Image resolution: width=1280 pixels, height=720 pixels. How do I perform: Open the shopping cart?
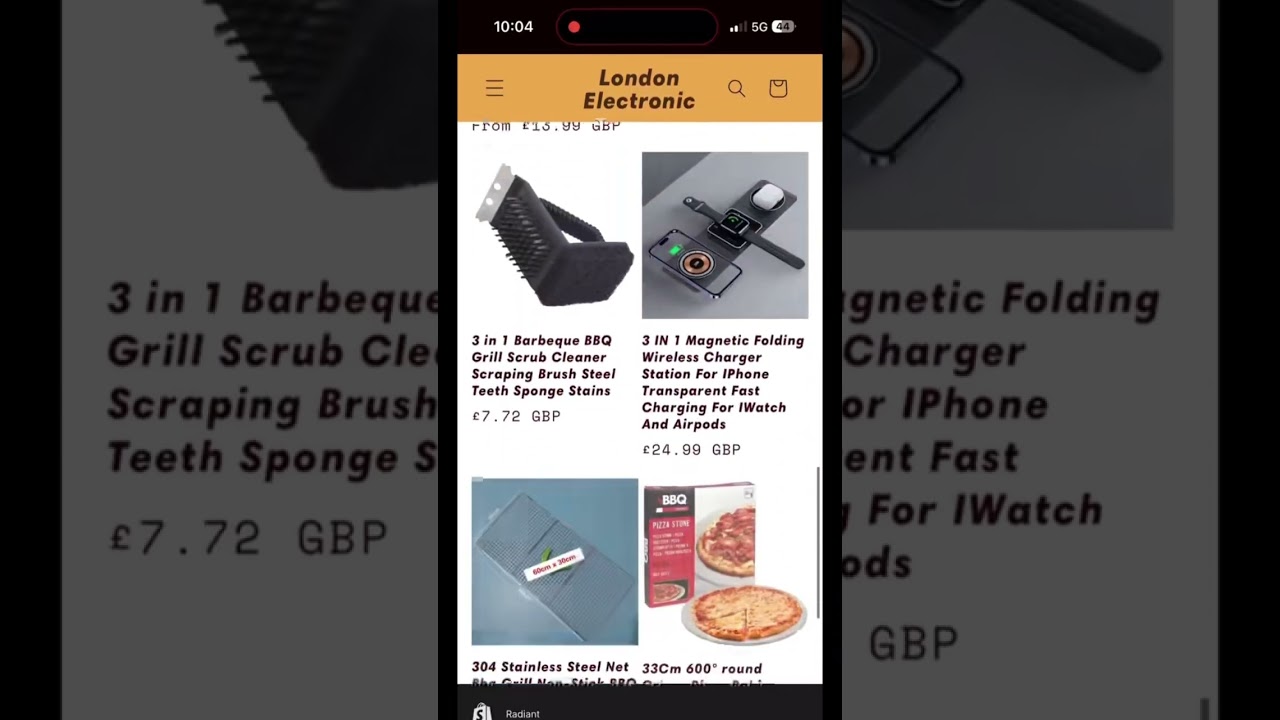point(778,89)
